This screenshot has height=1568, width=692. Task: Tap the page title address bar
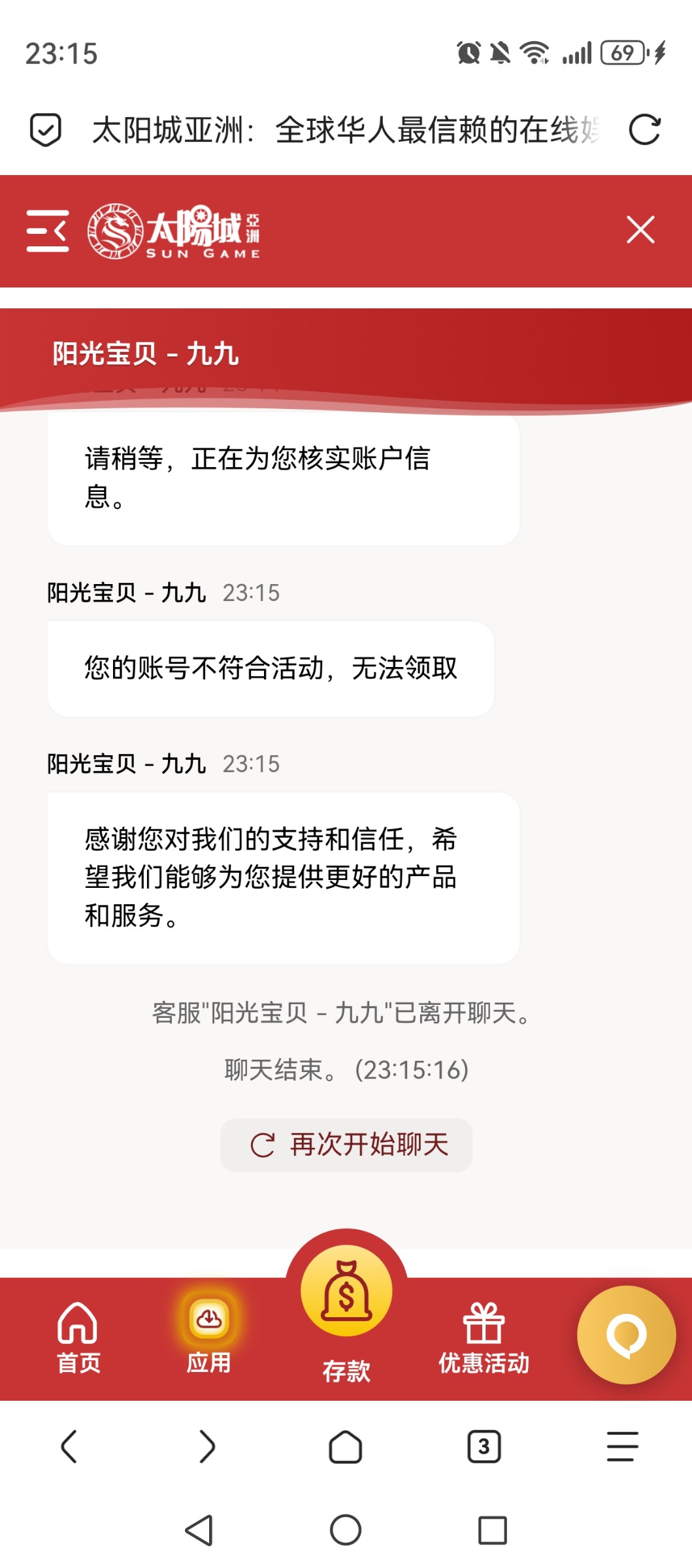345,129
